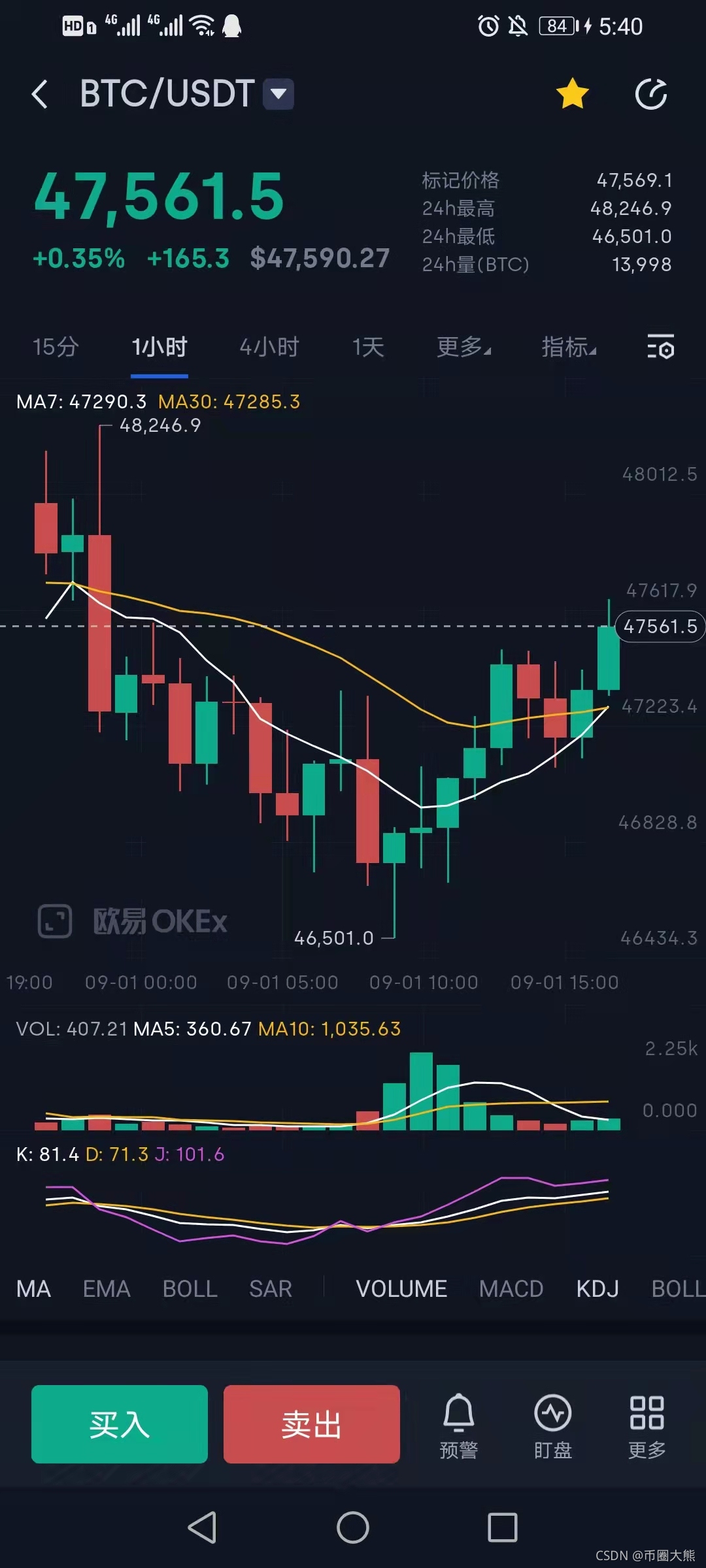The height and width of the screenshot is (1568, 706).
Task: Open 预警 price alerts
Action: click(459, 1427)
